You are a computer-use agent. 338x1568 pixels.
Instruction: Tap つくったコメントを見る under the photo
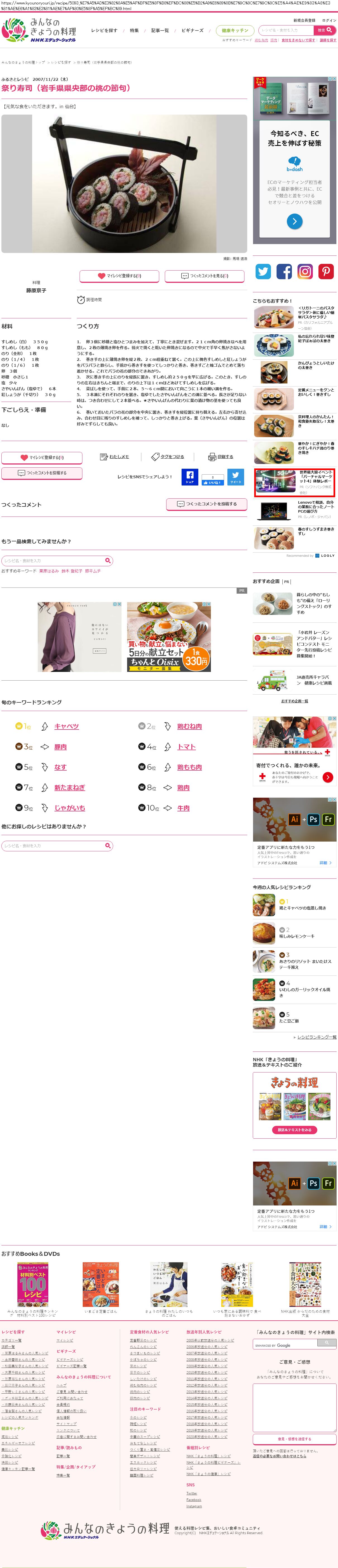[x=204, y=276]
